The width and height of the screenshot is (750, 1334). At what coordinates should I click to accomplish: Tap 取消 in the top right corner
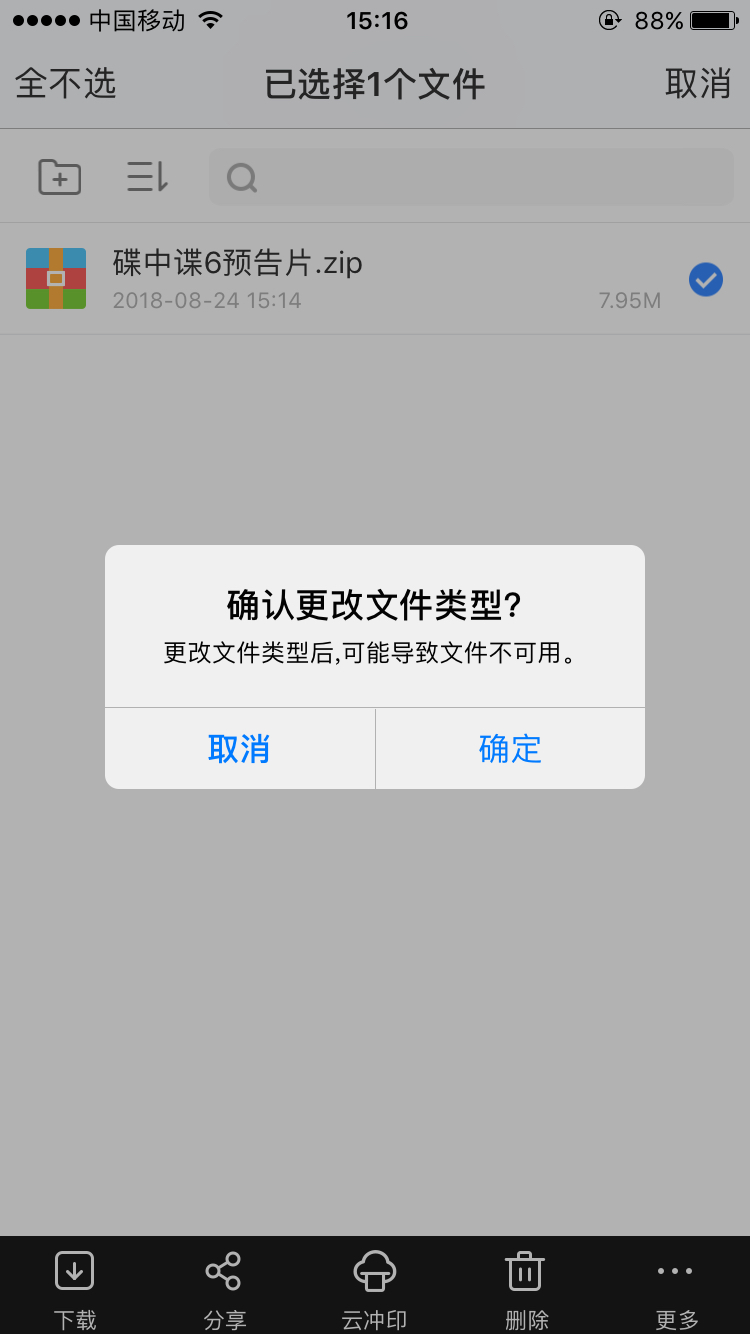point(697,85)
